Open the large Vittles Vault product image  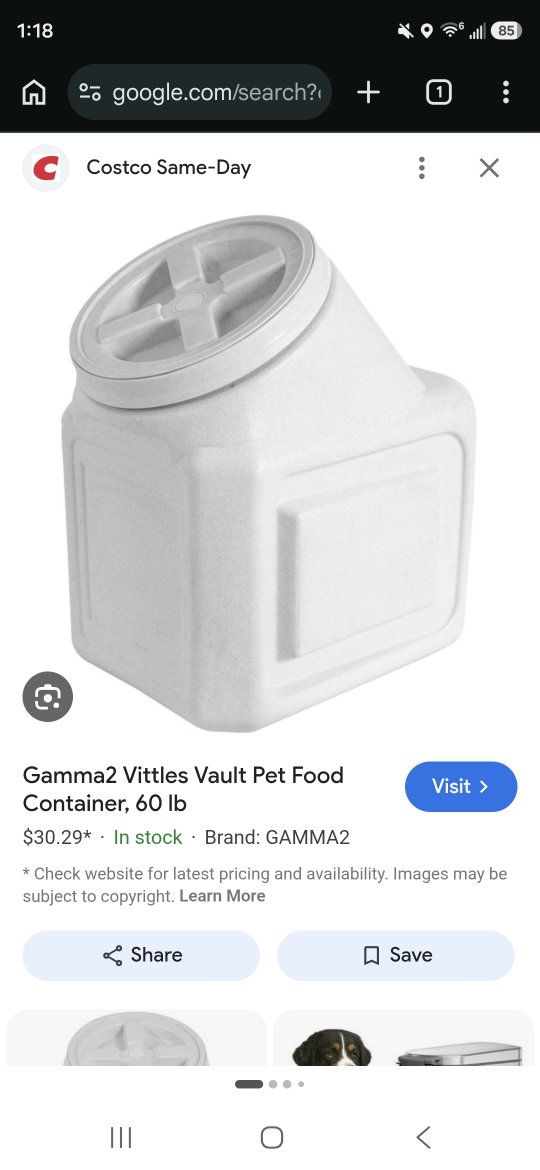(269, 474)
